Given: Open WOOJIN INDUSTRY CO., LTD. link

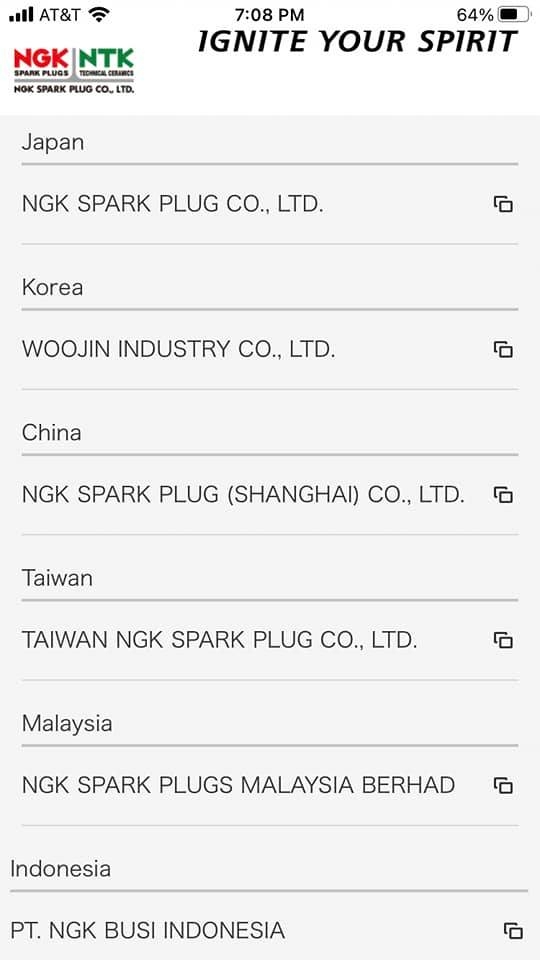Looking at the screenshot, I should click(269, 350).
